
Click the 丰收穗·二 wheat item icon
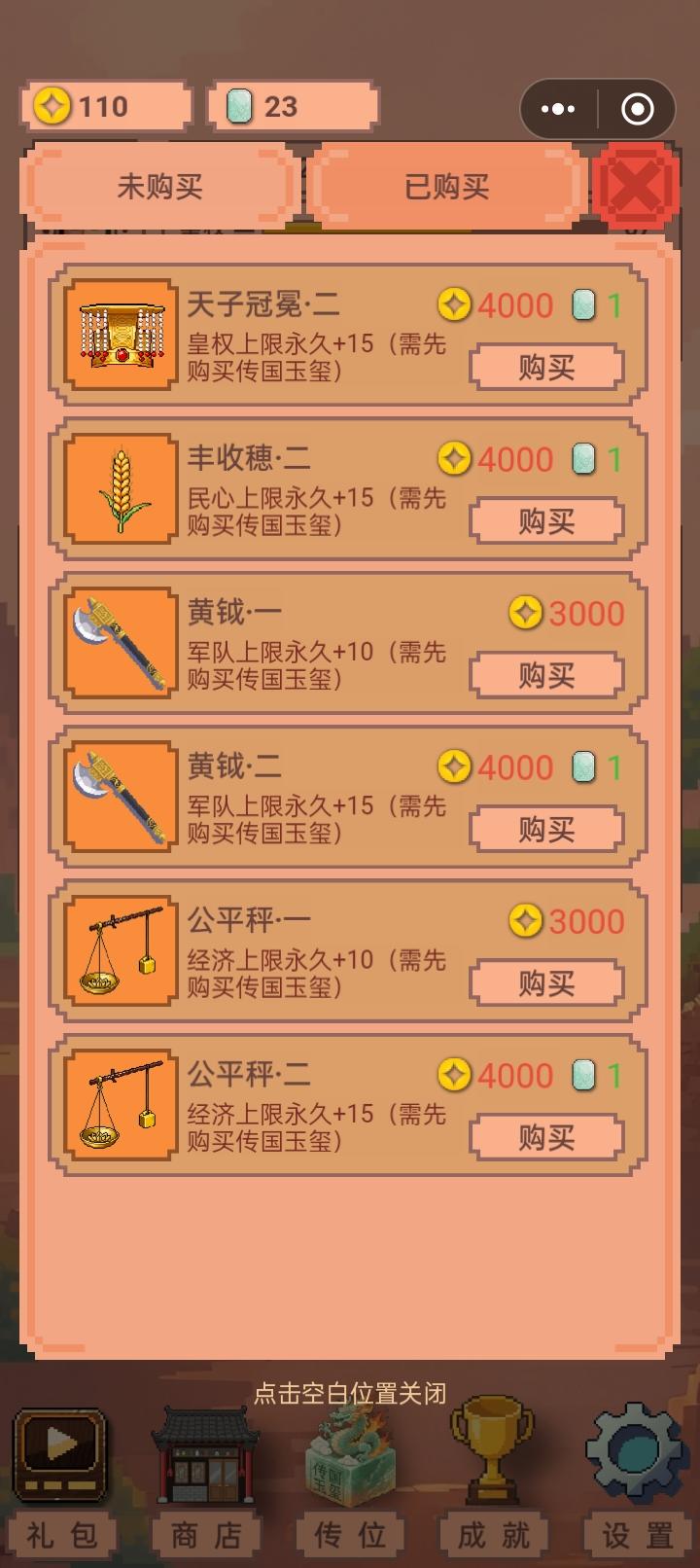[x=118, y=489]
